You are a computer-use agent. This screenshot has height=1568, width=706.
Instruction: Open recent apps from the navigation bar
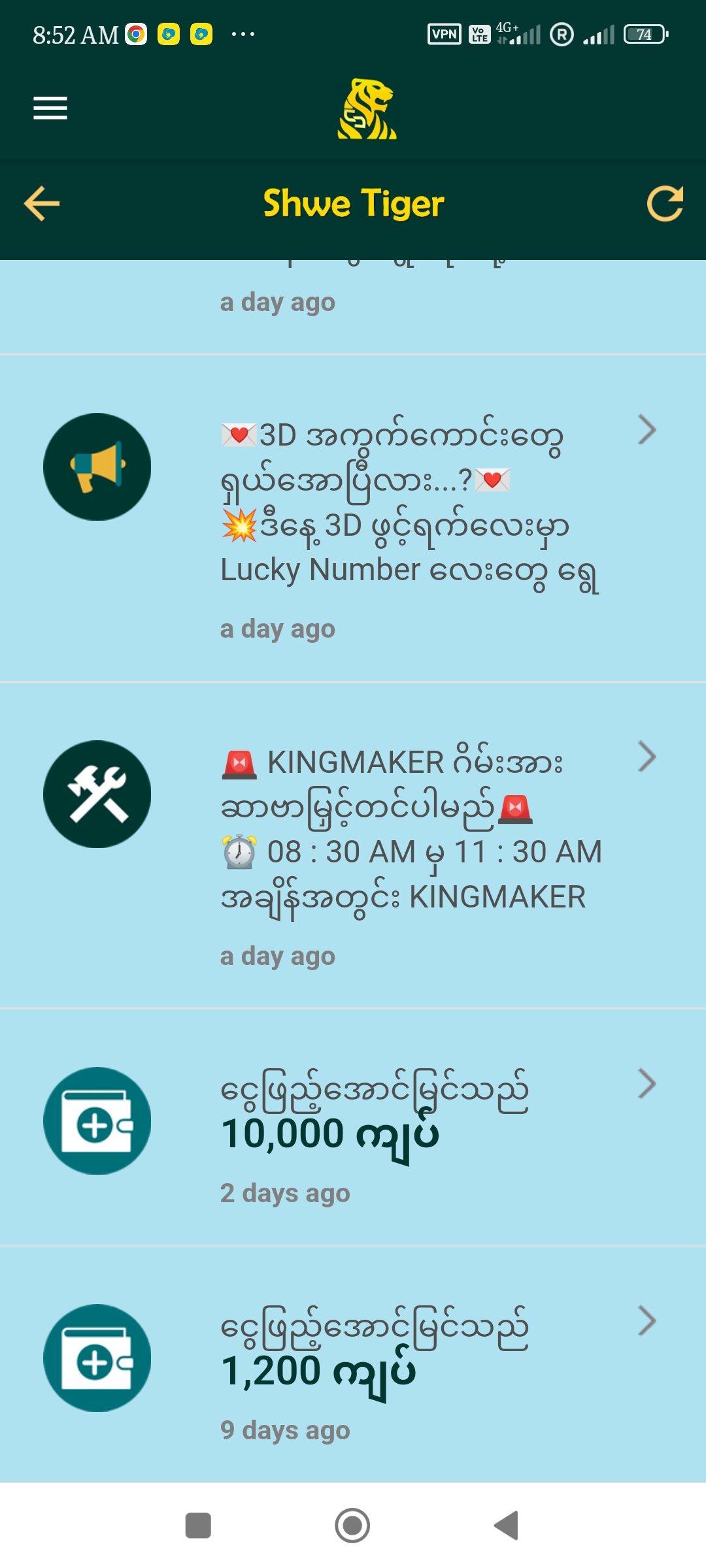click(198, 1526)
